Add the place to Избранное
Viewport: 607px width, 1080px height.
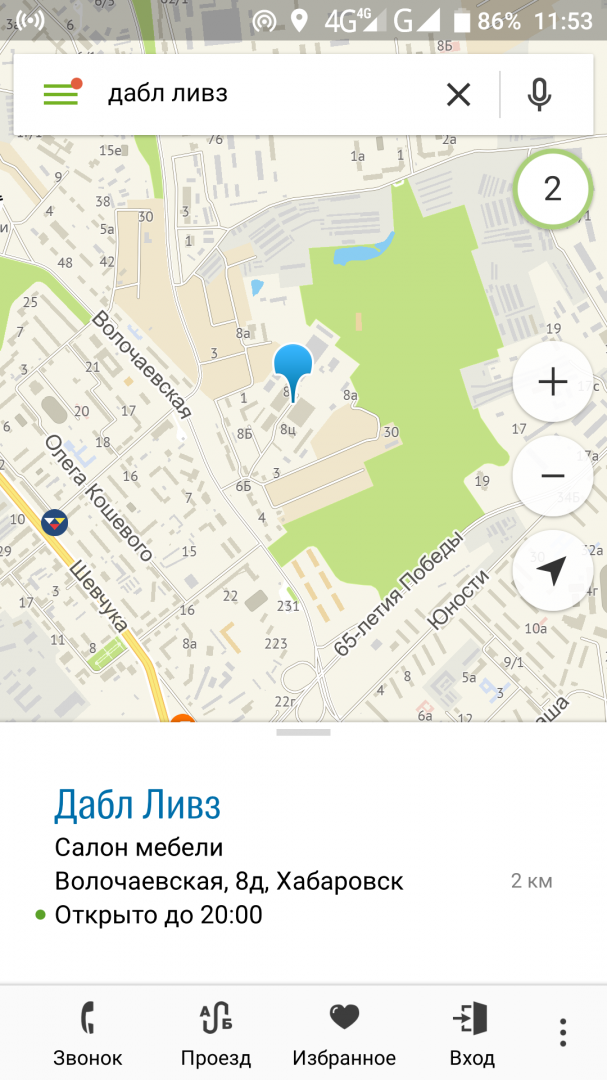pyautogui.click(x=344, y=1034)
